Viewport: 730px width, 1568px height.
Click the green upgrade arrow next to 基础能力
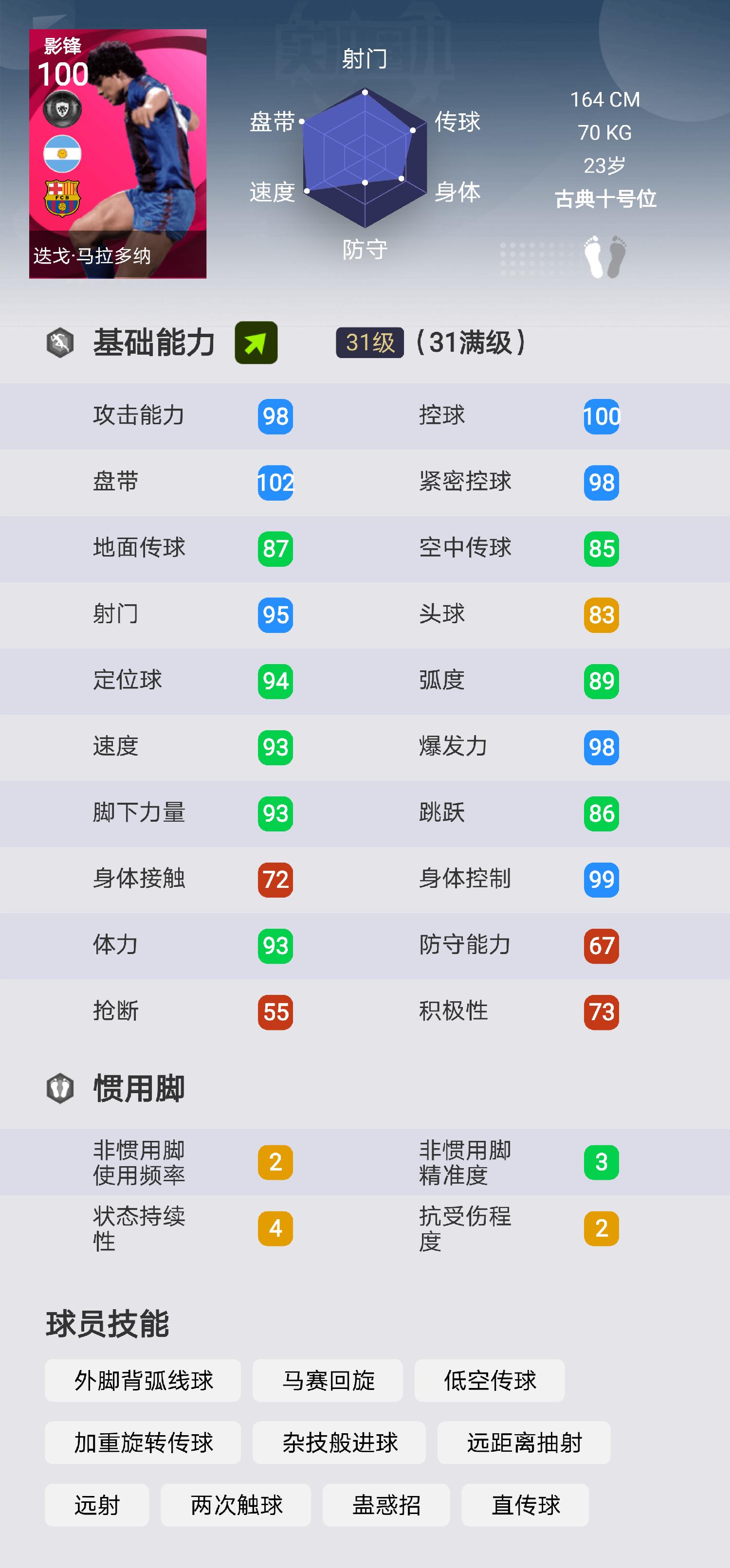(256, 342)
